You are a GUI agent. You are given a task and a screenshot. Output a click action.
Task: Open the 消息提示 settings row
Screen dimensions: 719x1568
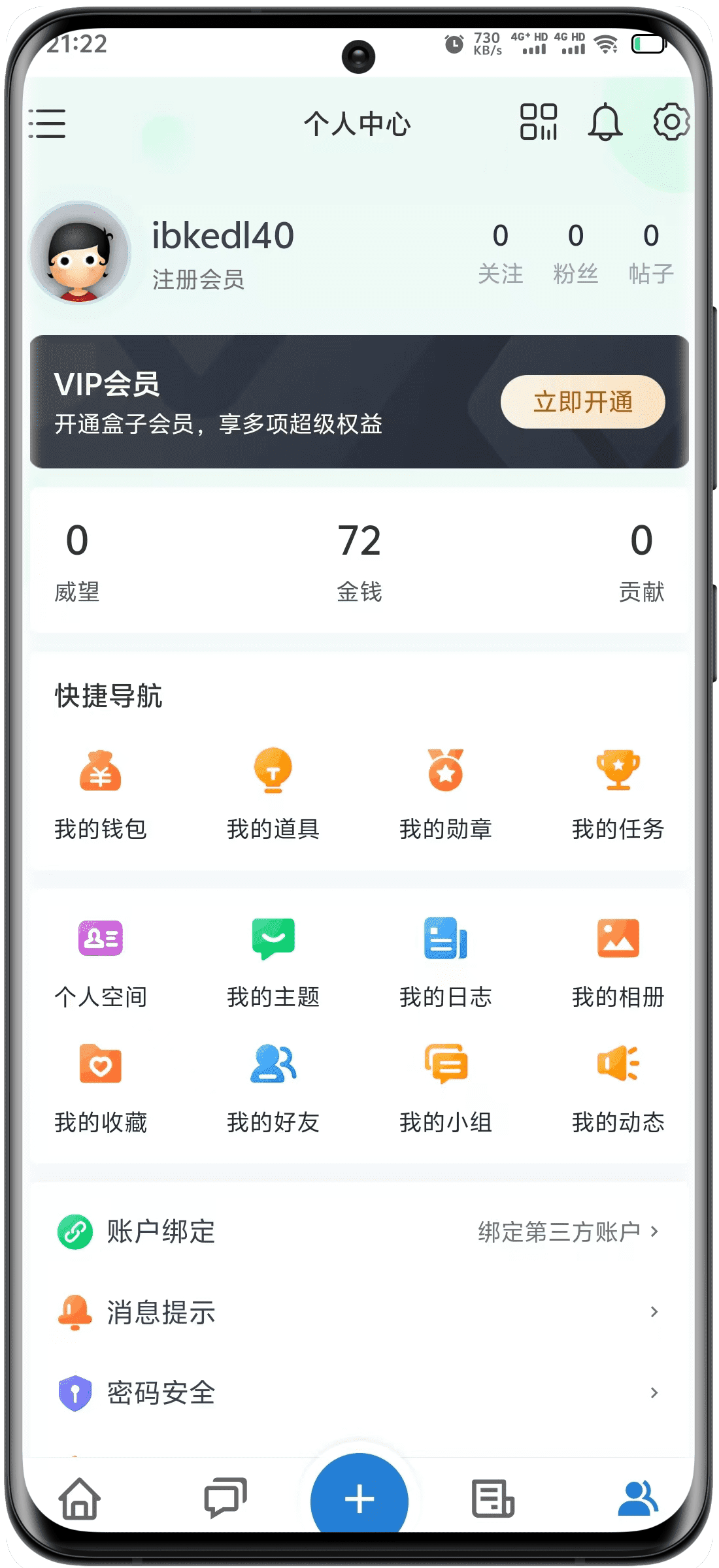[358, 1312]
